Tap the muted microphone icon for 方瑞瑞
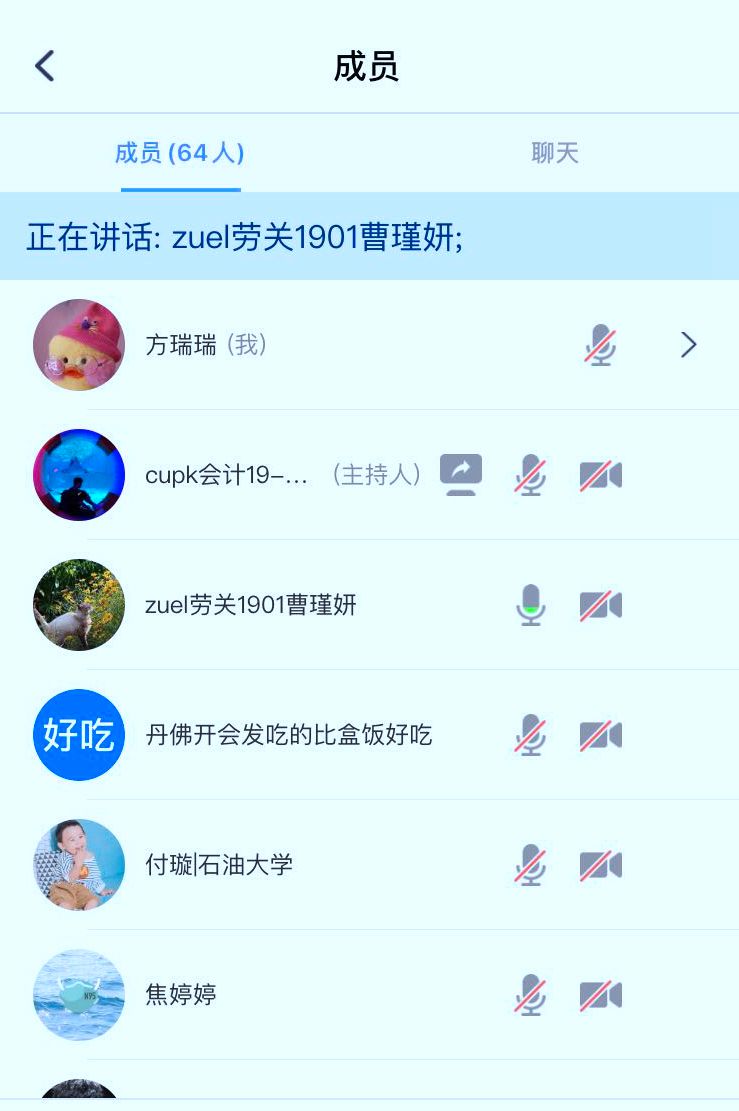The height and width of the screenshot is (1111, 739). click(600, 345)
